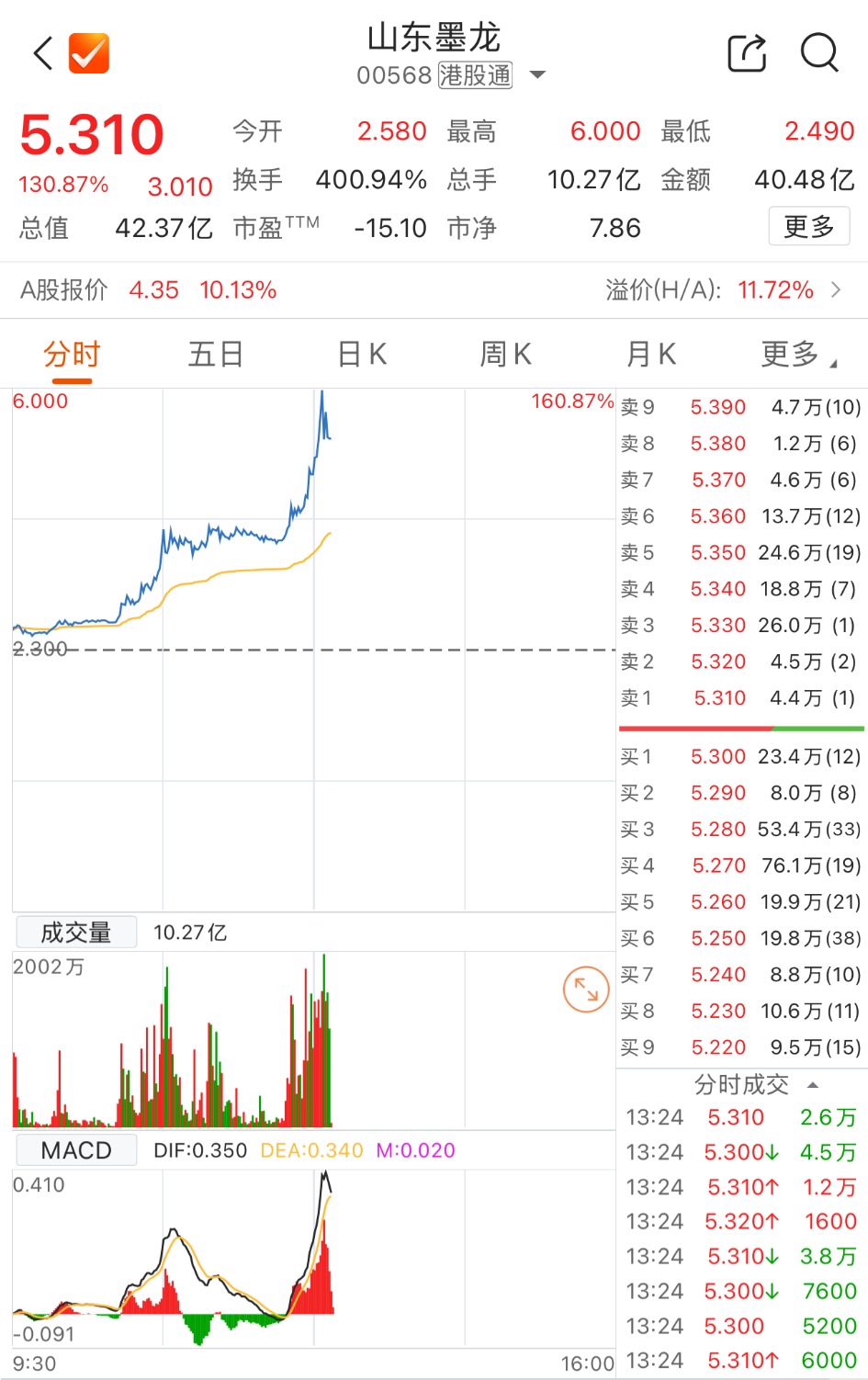The height and width of the screenshot is (1380, 868).
Task: Switch to the 日K chart tab
Action: (362, 355)
